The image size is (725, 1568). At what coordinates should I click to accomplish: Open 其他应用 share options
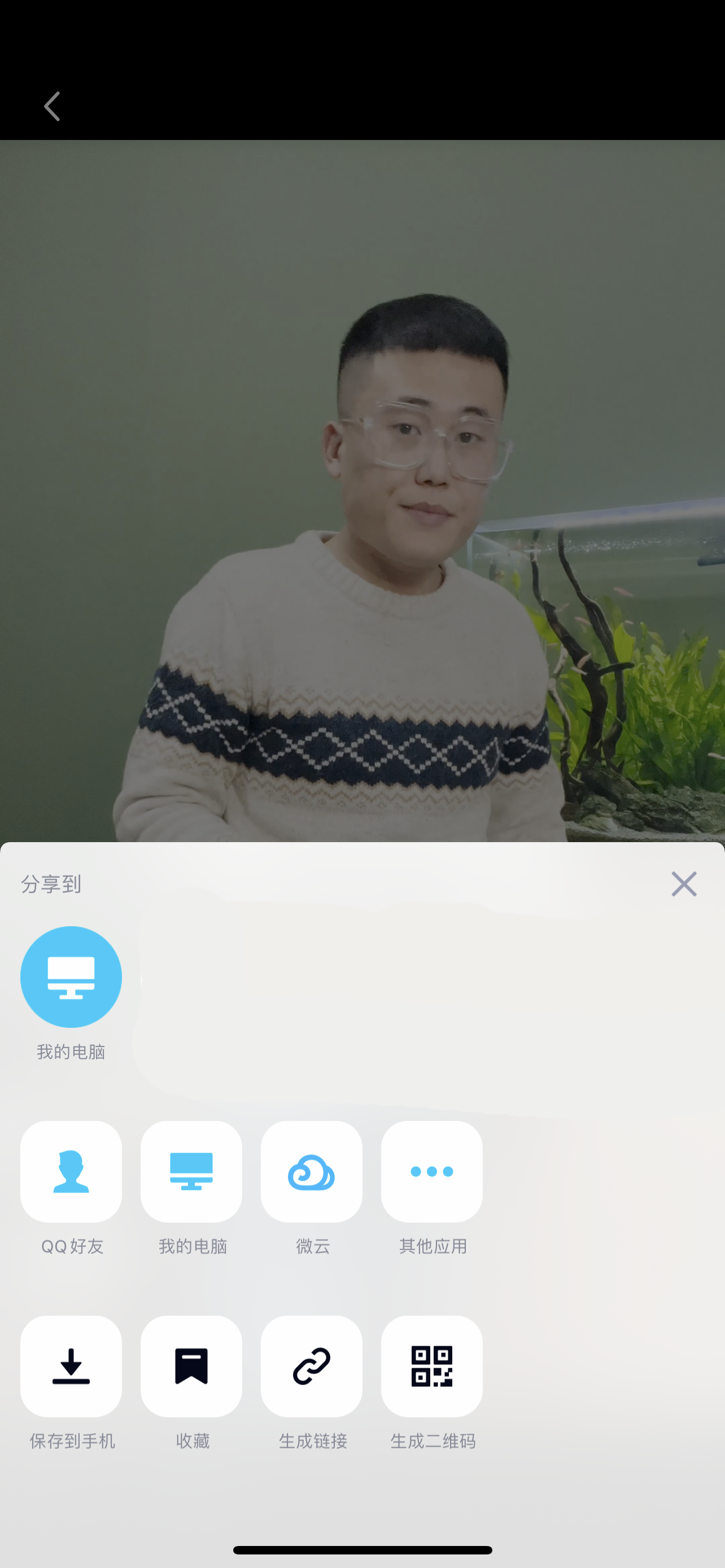click(431, 1172)
